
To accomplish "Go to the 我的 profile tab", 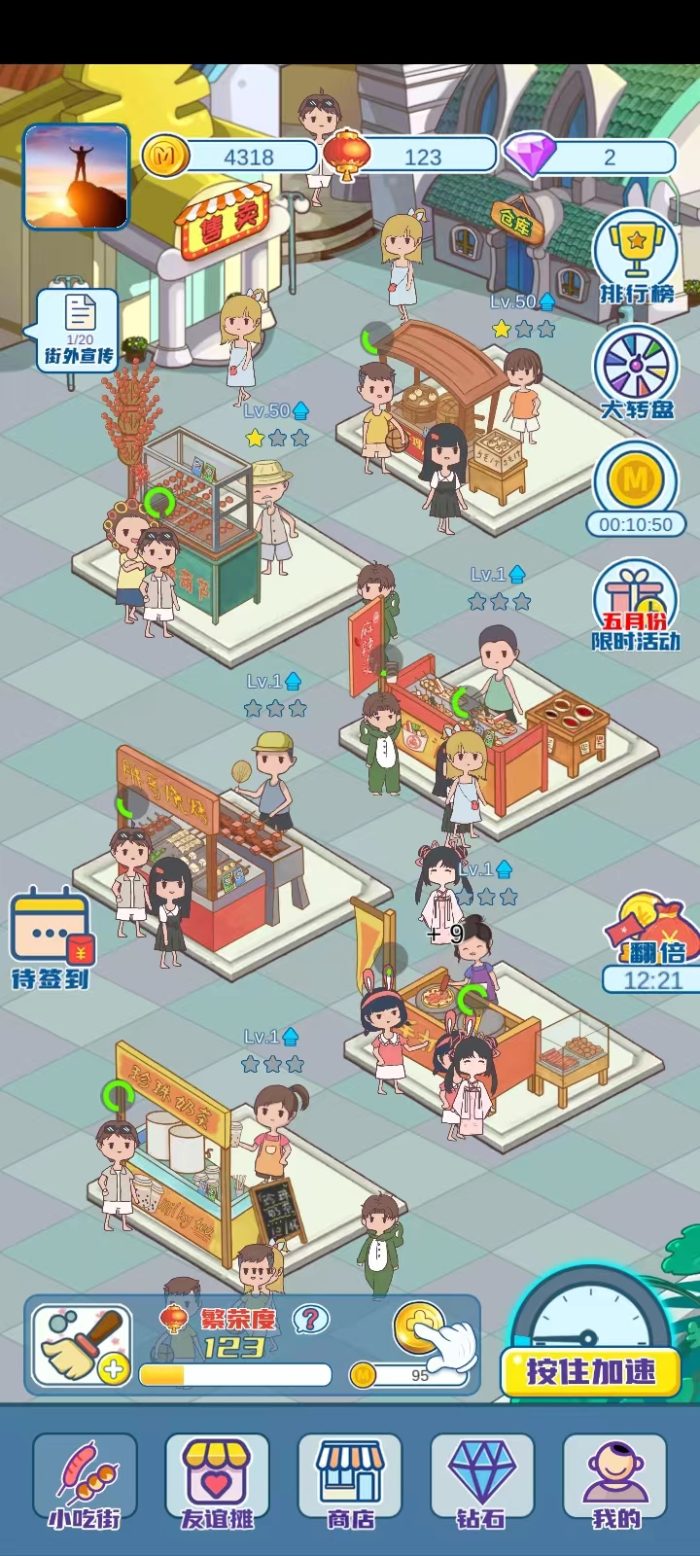I will tap(615, 1480).
